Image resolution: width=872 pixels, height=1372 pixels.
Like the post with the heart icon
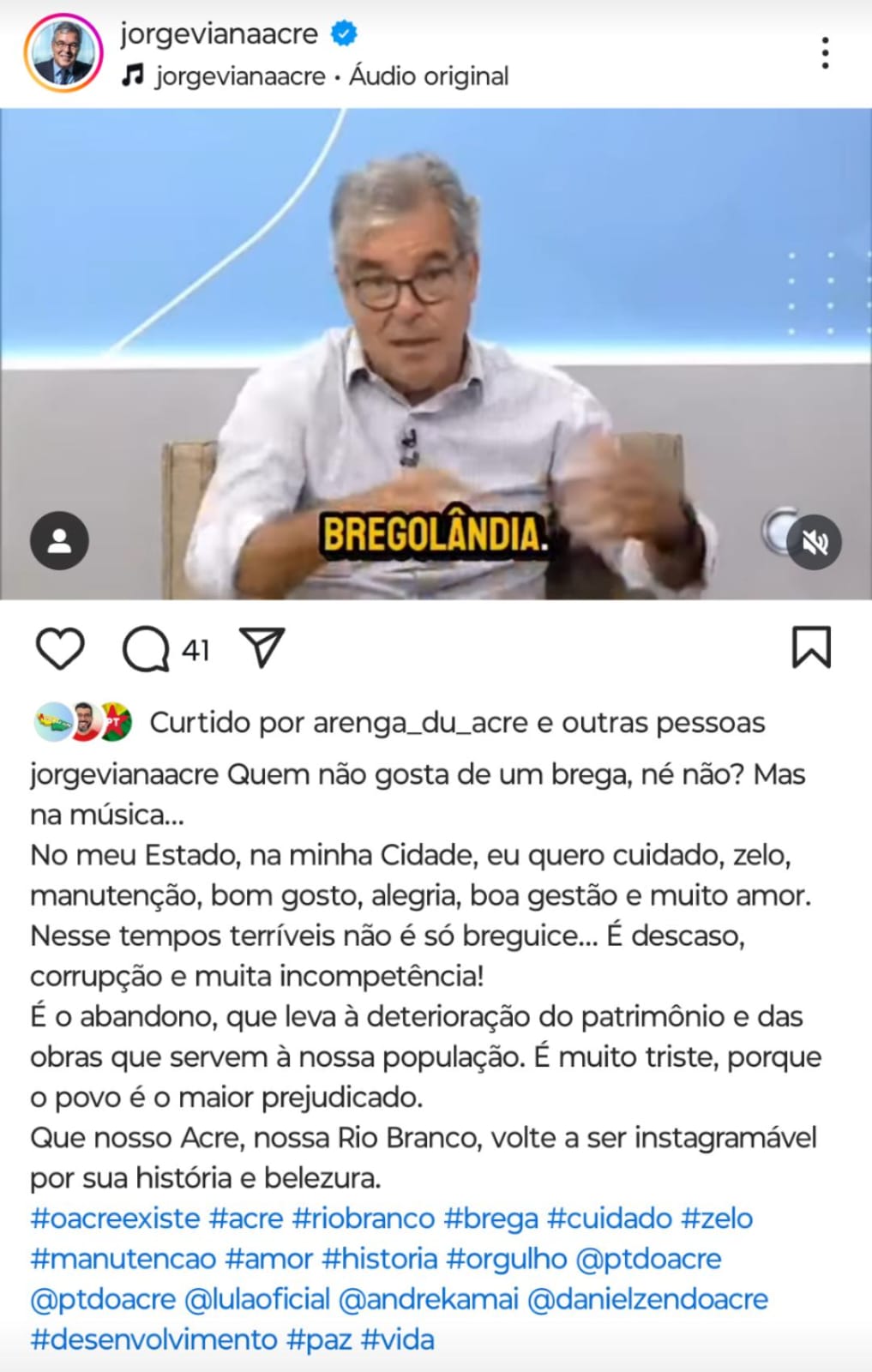click(x=60, y=648)
